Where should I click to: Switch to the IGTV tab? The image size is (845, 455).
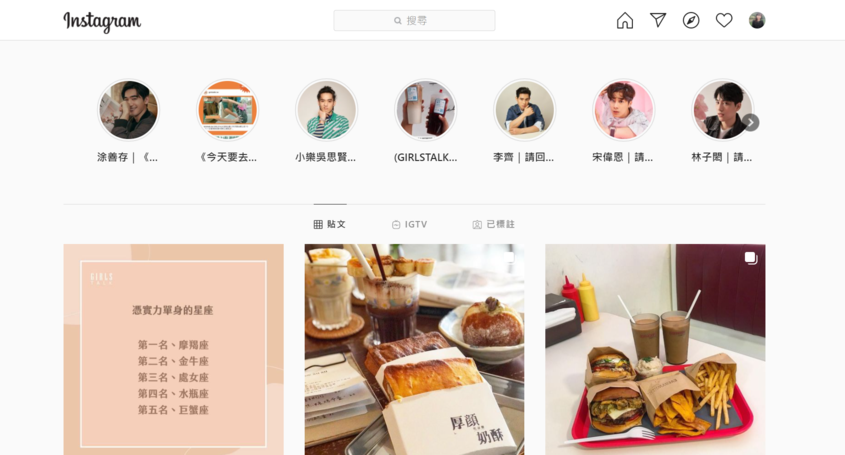(409, 224)
